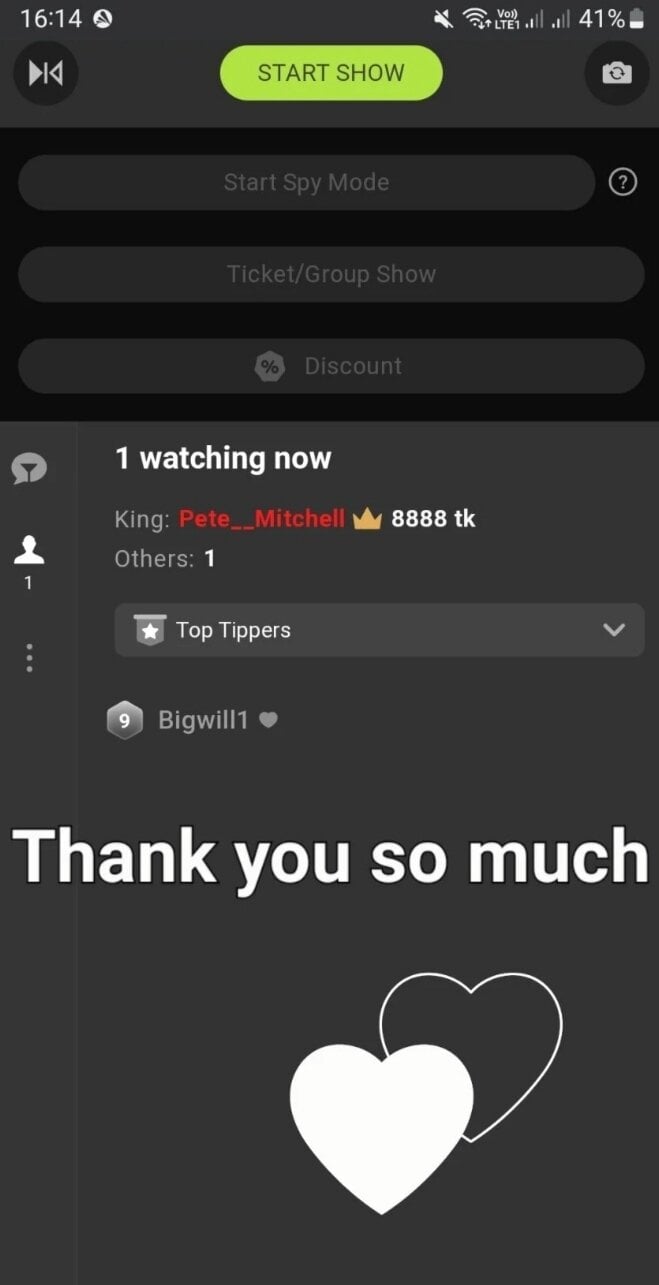659x1285 pixels.
Task: Select Ticket/Group Show
Action: click(331, 274)
